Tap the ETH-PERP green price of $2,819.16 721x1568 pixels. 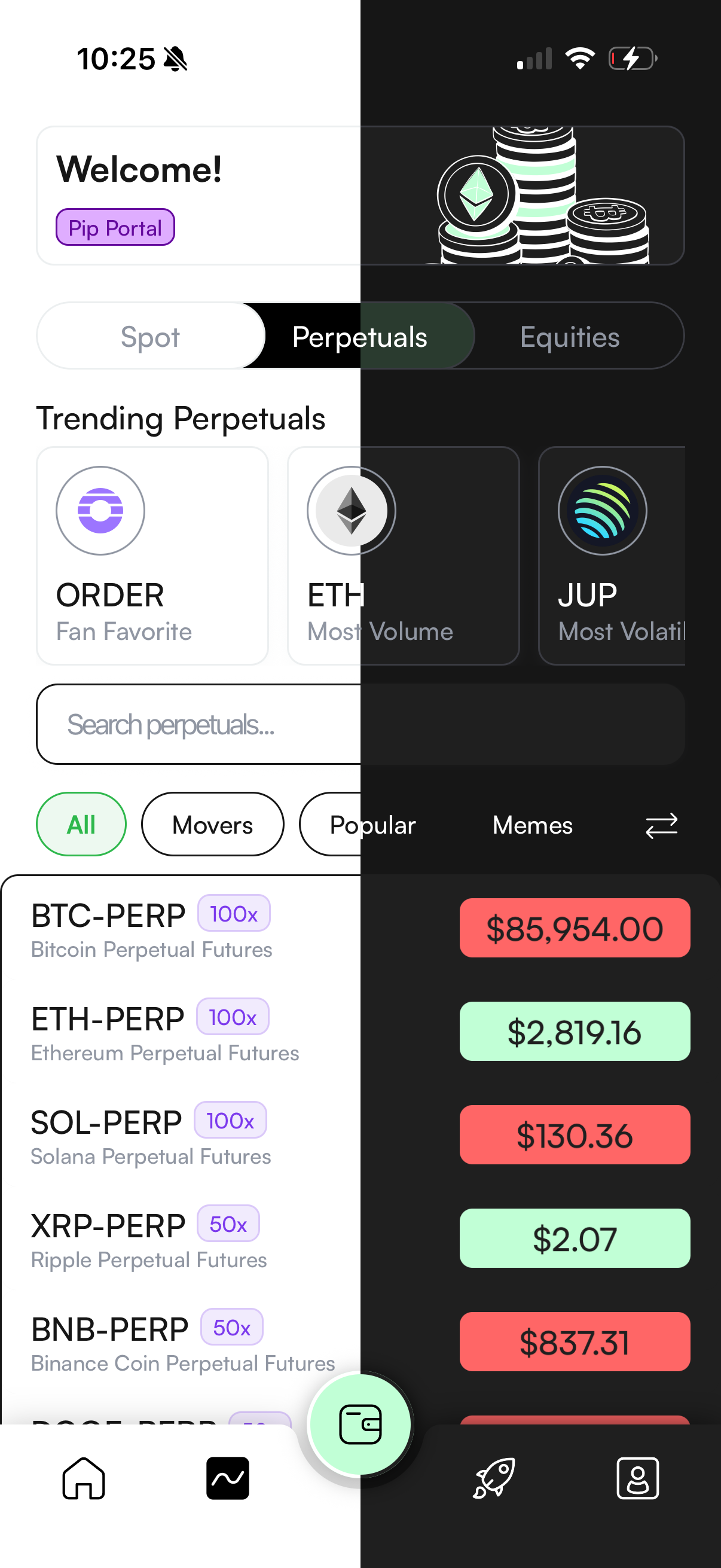(x=574, y=1032)
